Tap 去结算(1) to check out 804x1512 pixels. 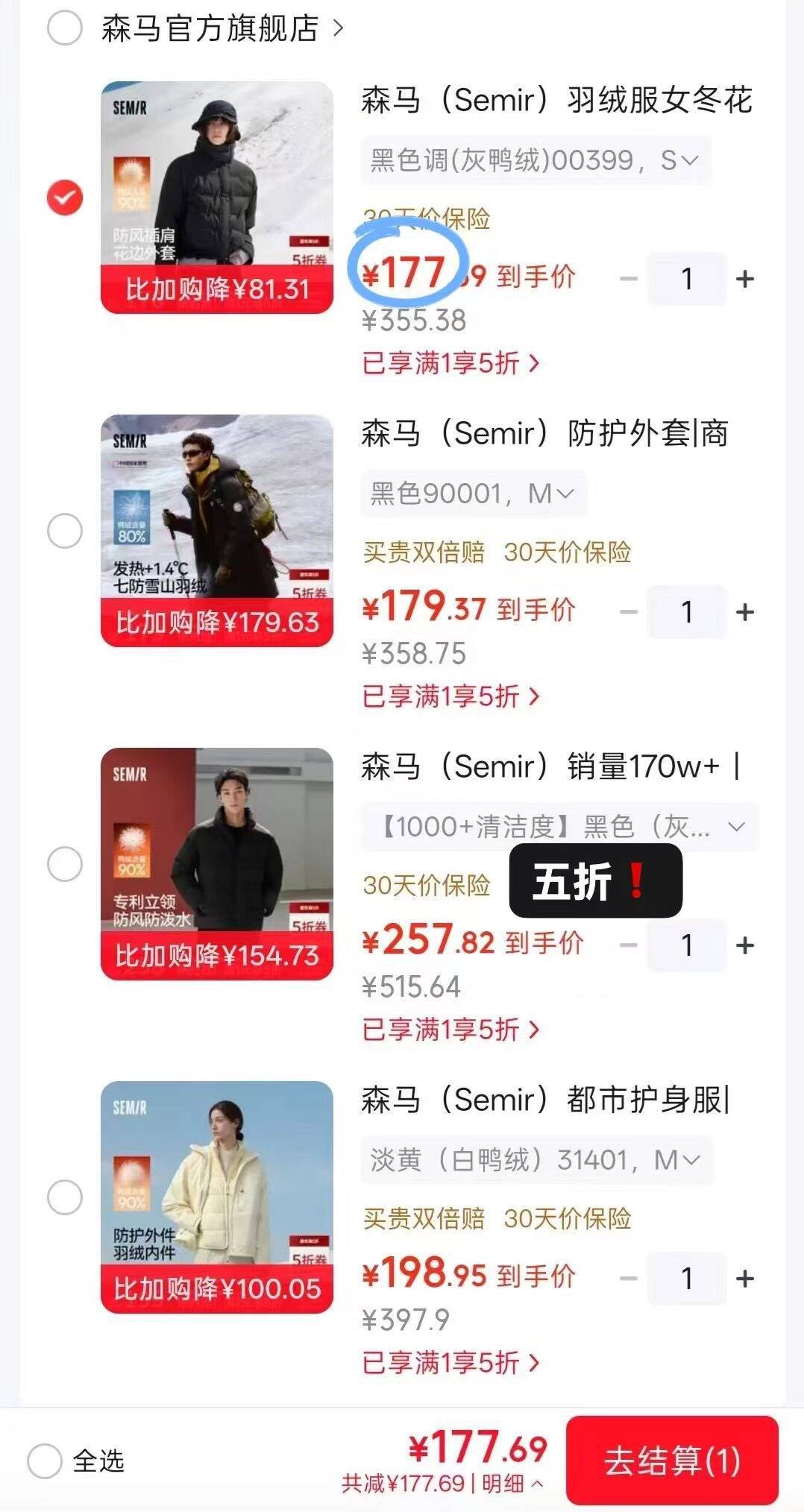point(672,1461)
